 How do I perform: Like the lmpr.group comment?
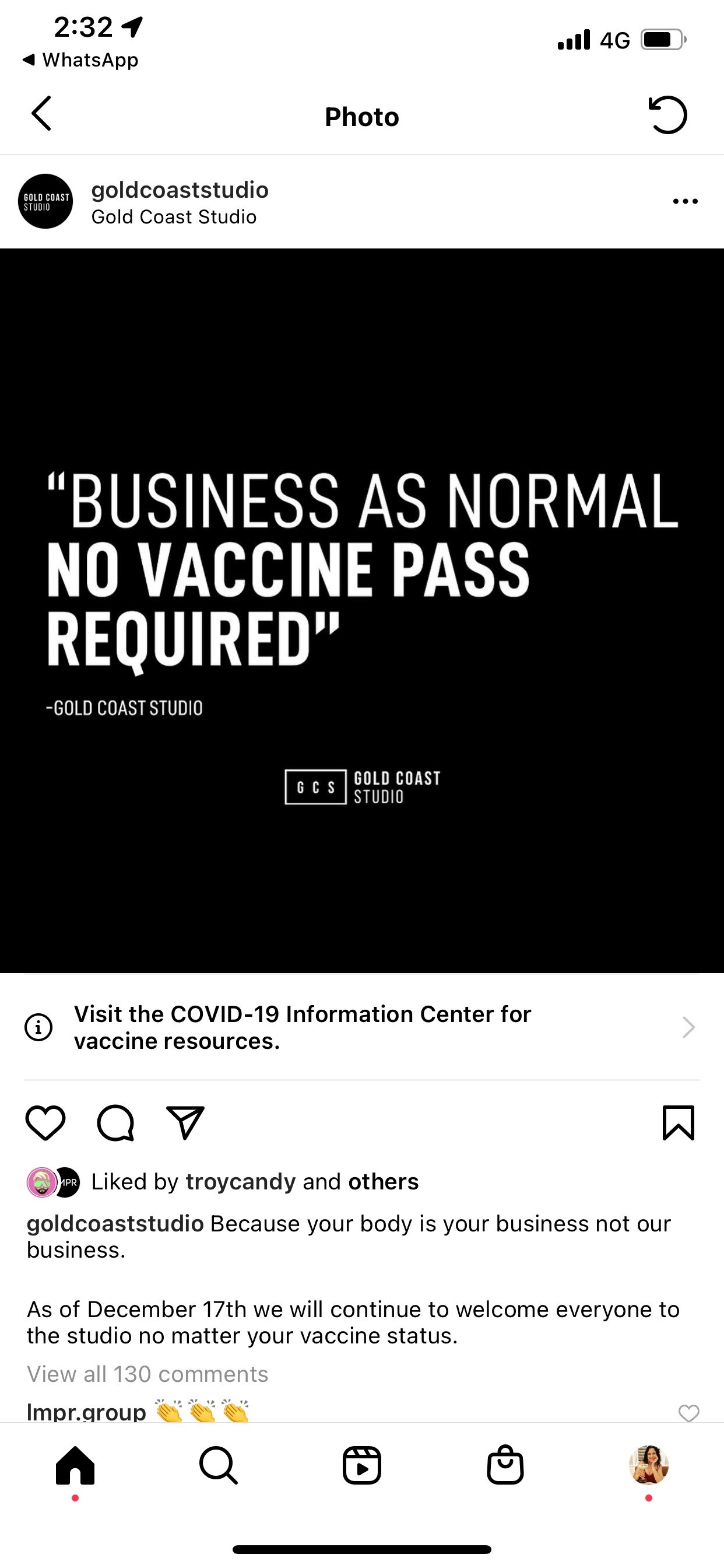(688, 1412)
